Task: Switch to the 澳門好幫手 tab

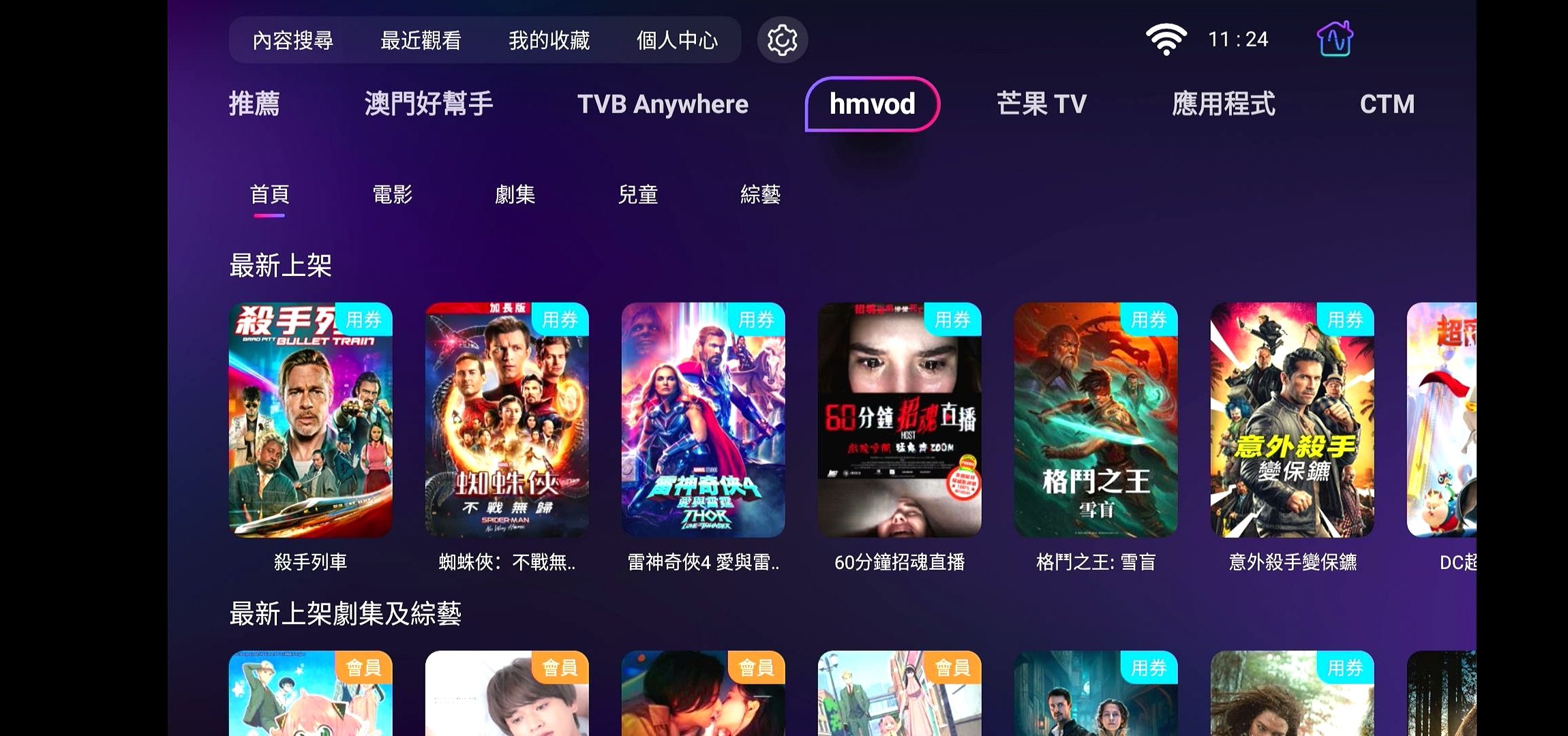Action: click(429, 104)
